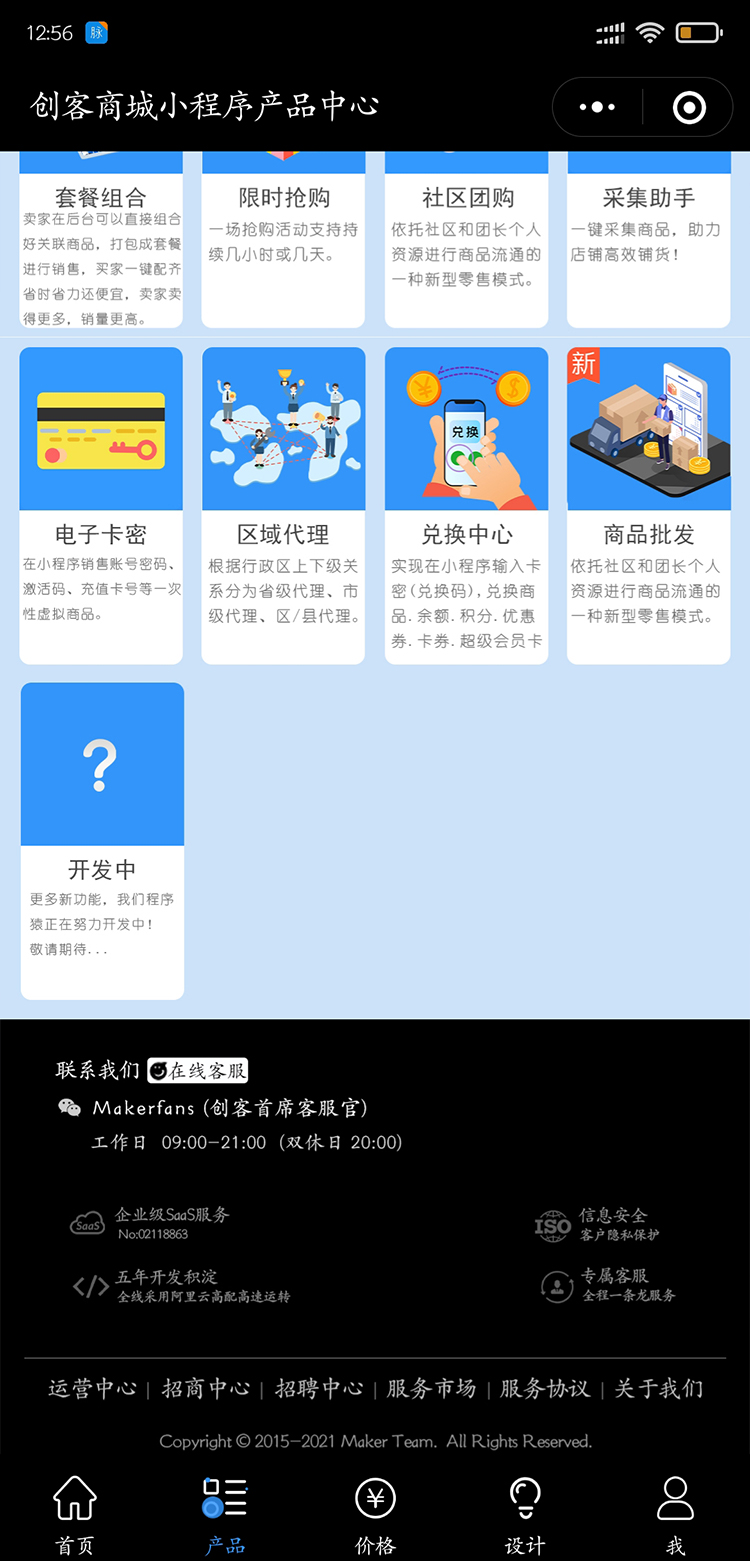
Task: Tap the 在线客服 online service button
Action: [198, 1070]
